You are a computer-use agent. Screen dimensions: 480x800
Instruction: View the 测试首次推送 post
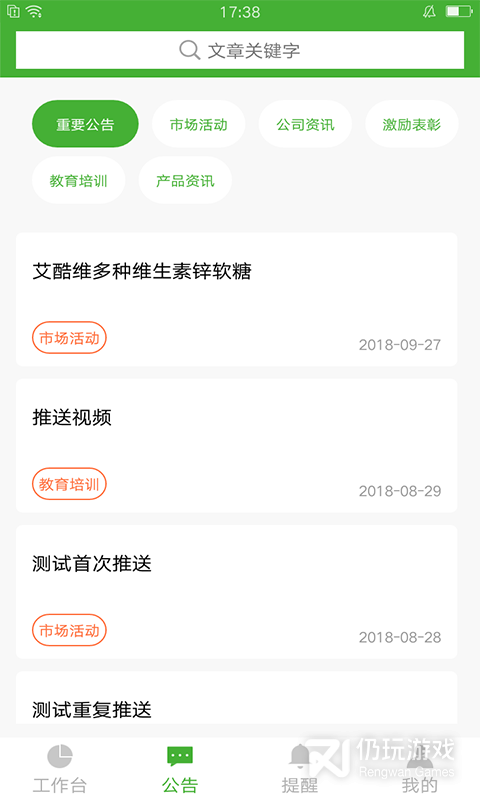click(237, 592)
